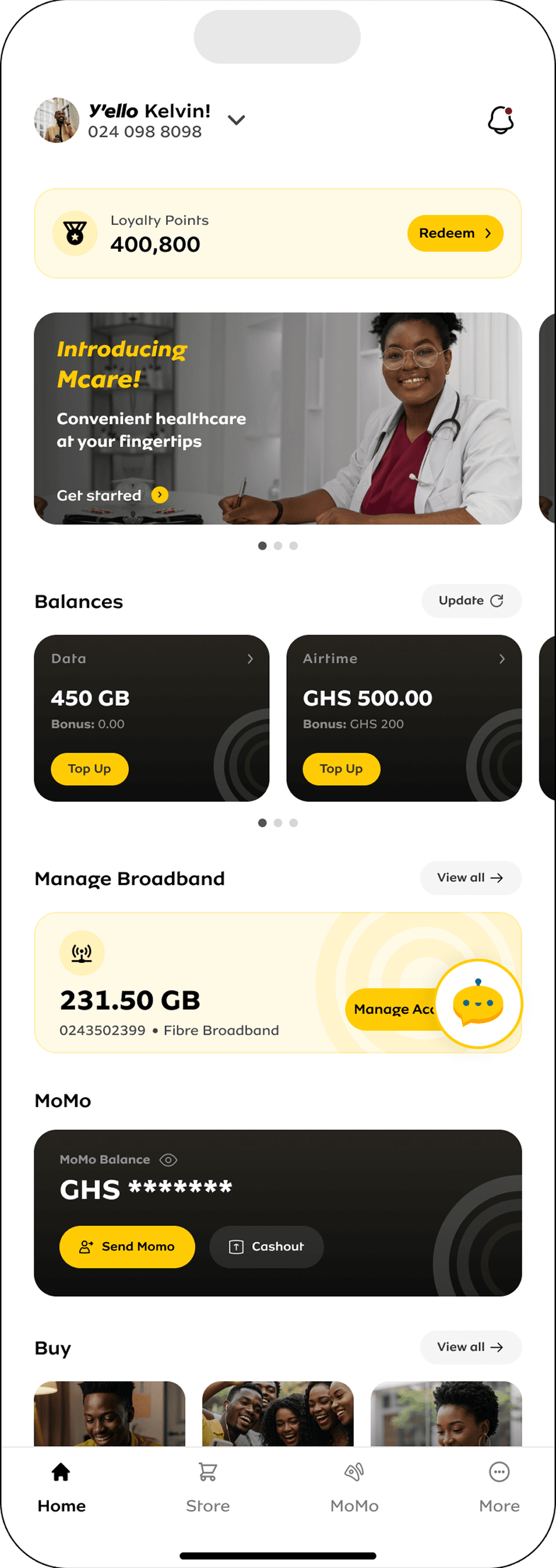Select the third Balances page dot

[x=293, y=823]
